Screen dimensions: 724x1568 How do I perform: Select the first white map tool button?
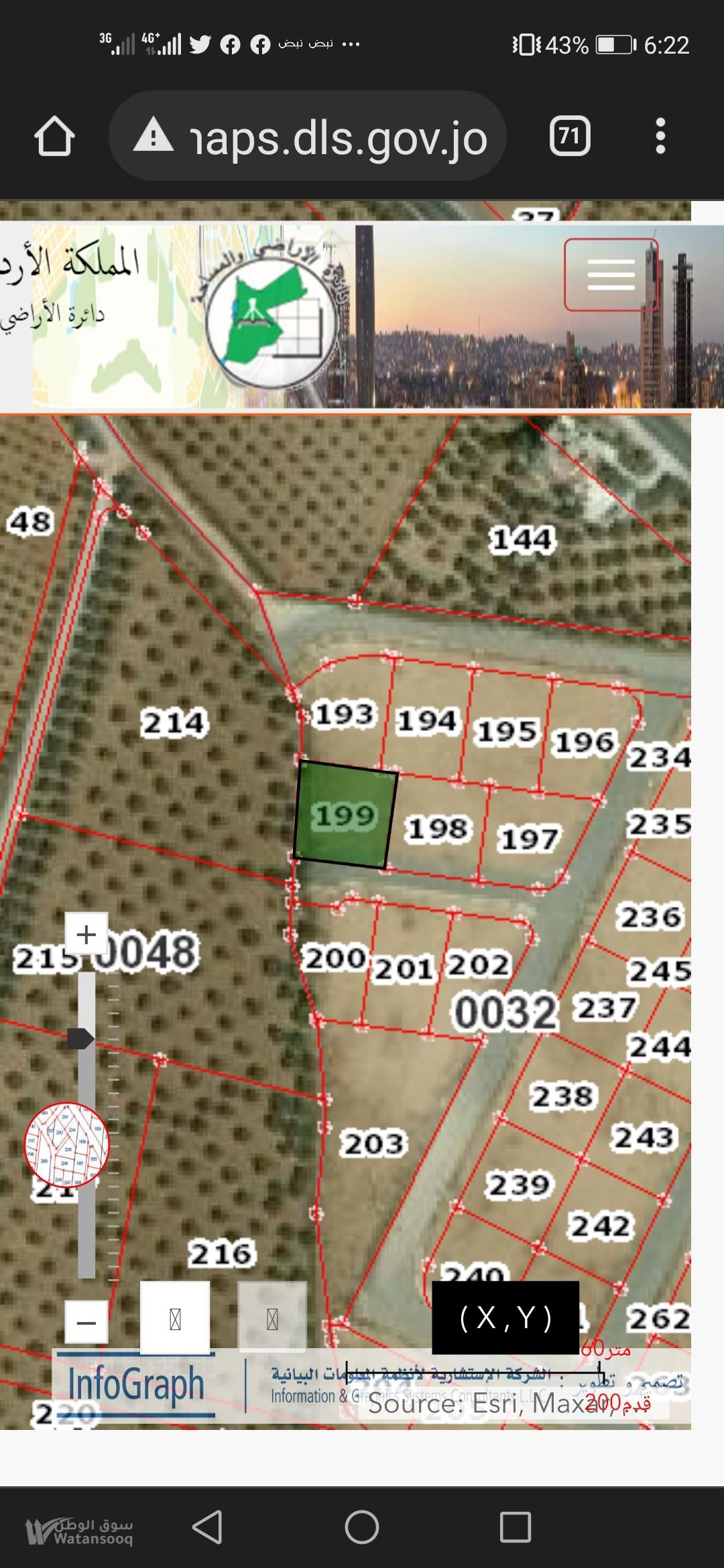[x=175, y=1319]
